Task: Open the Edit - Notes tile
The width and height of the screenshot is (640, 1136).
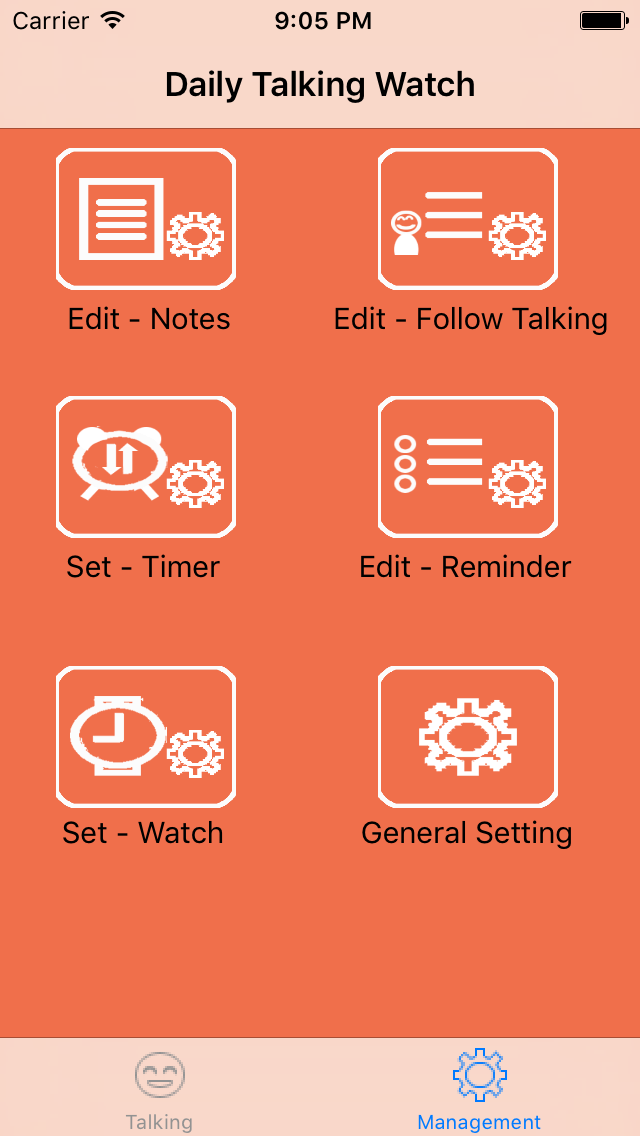Action: [x=146, y=219]
